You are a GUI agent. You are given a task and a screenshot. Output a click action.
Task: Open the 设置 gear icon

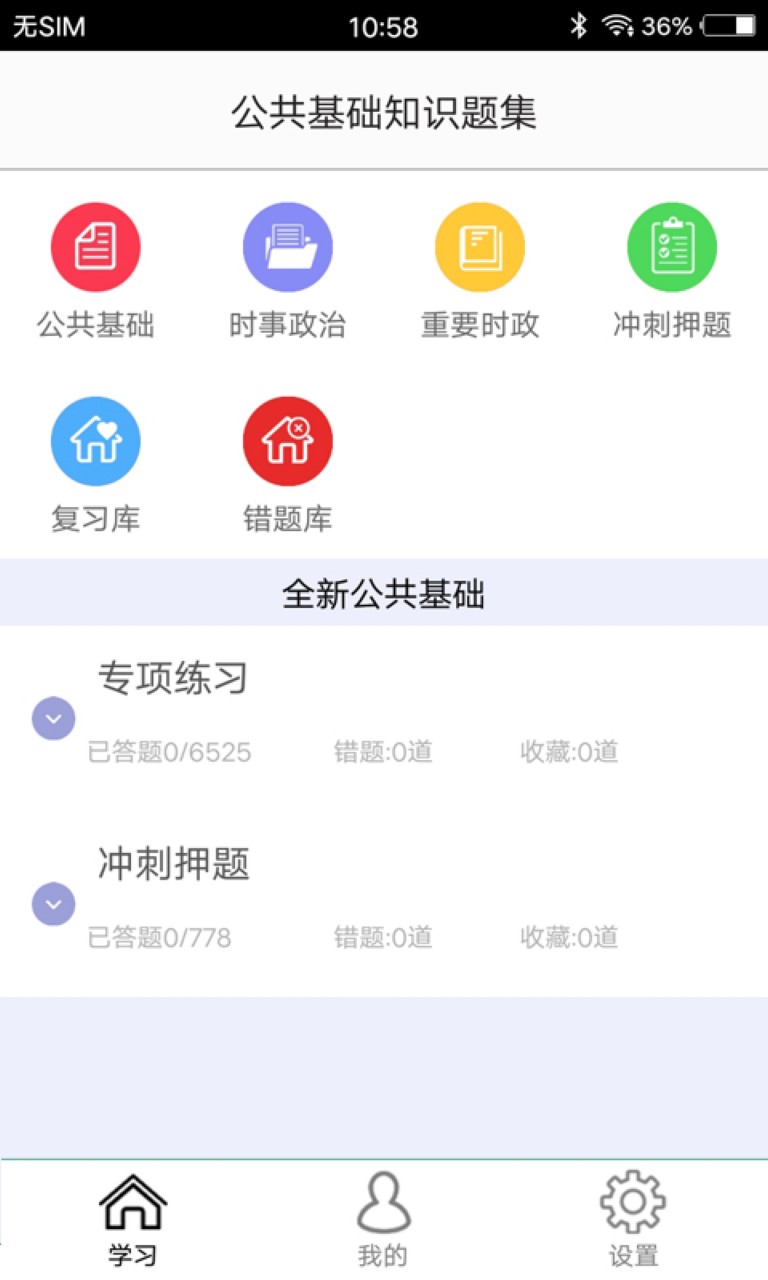[x=631, y=1205]
